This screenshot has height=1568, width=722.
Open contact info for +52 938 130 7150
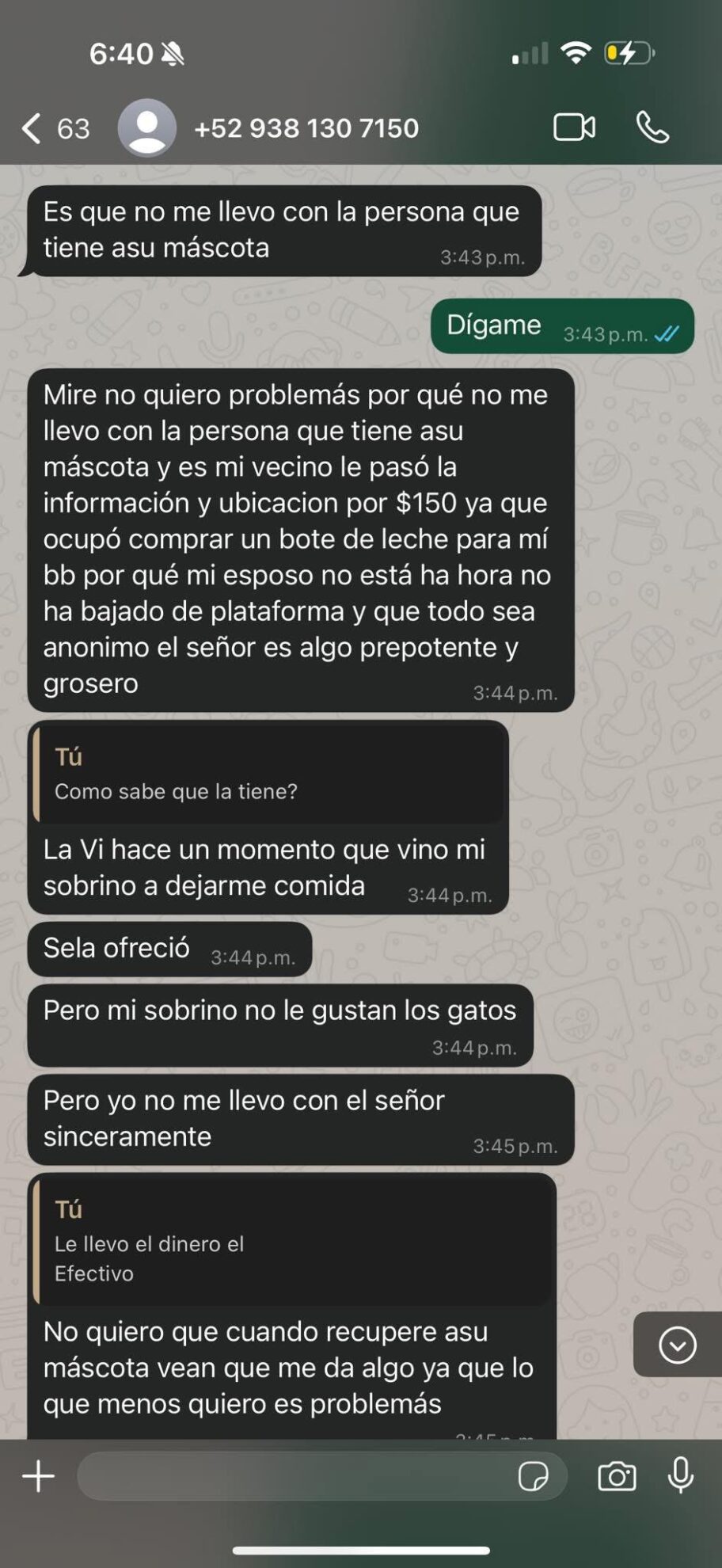pos(306,128)
